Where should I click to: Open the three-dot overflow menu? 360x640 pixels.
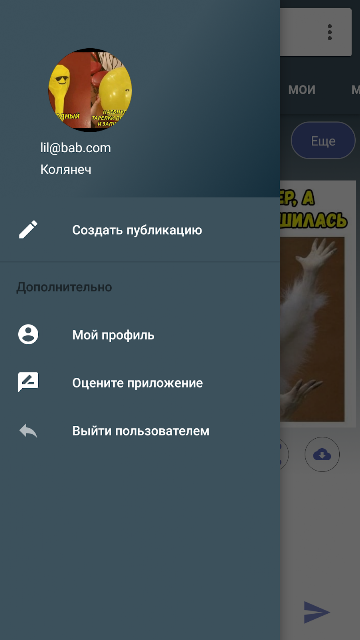tap(330, 32)
